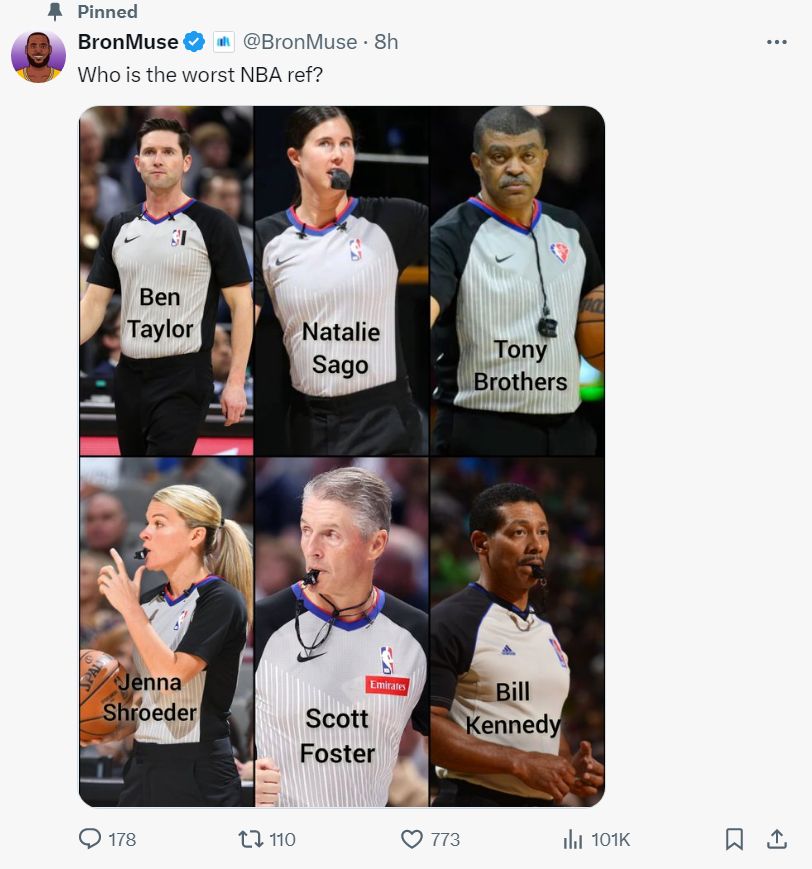Share the post
Image resolution: width=812 pixels, height=869 pixels.
point(776,839)
